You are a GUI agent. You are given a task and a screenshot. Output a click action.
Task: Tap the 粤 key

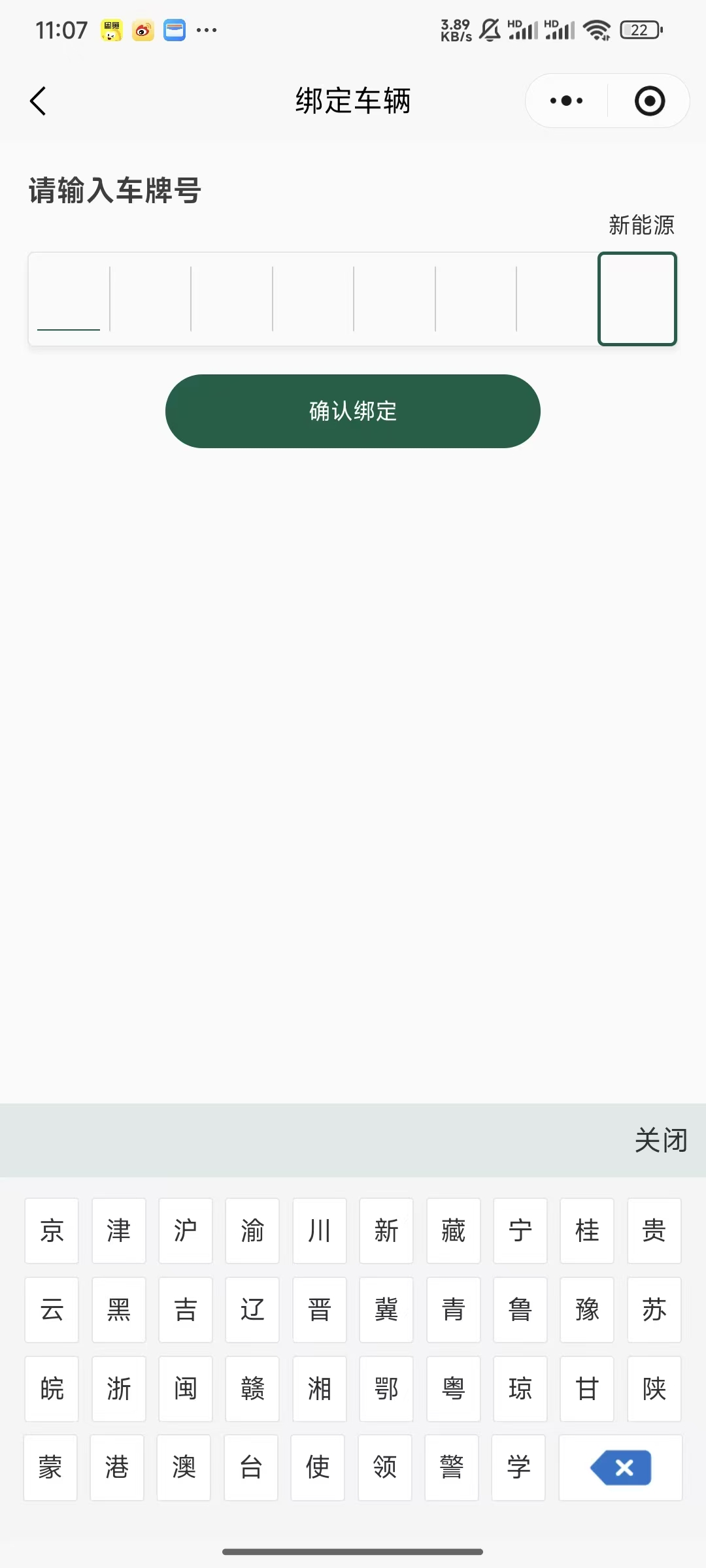tap(453, 1389)
